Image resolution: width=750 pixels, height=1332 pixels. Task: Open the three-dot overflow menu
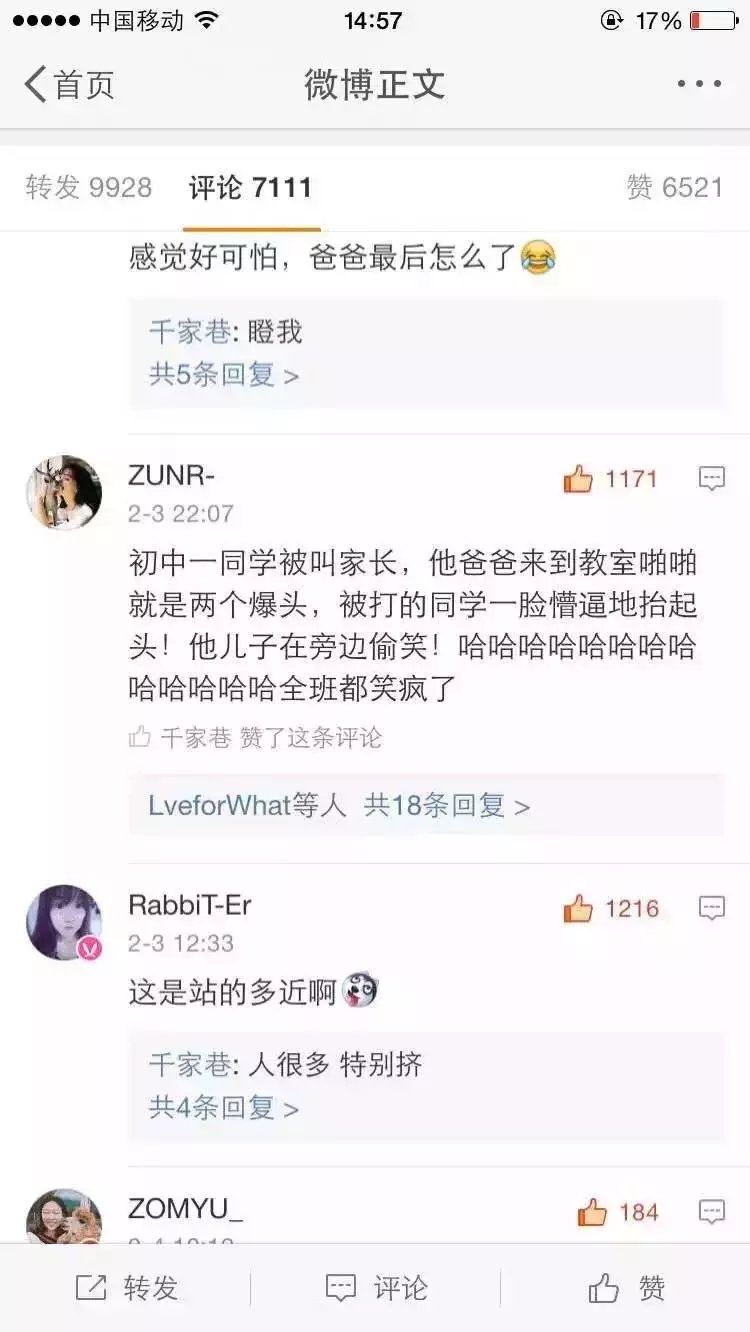(699, 84)
